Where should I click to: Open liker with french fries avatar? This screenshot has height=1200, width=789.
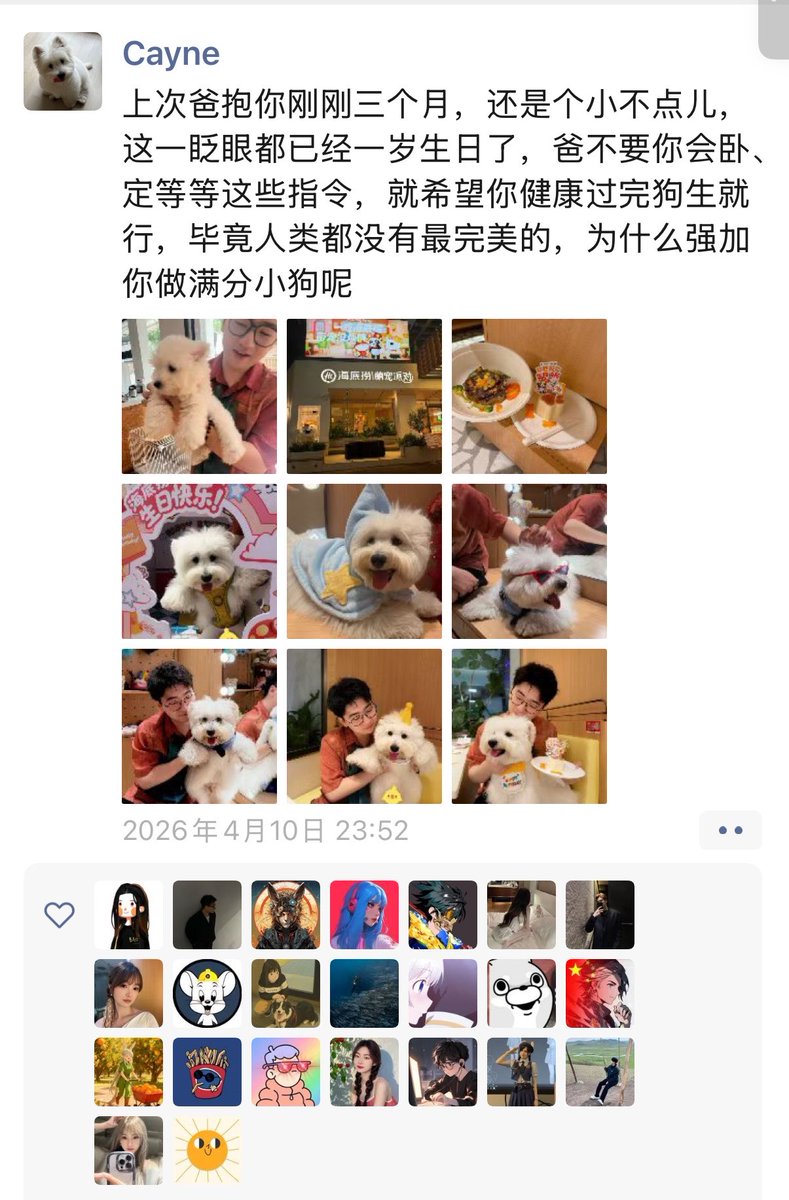click(207, 1072)
